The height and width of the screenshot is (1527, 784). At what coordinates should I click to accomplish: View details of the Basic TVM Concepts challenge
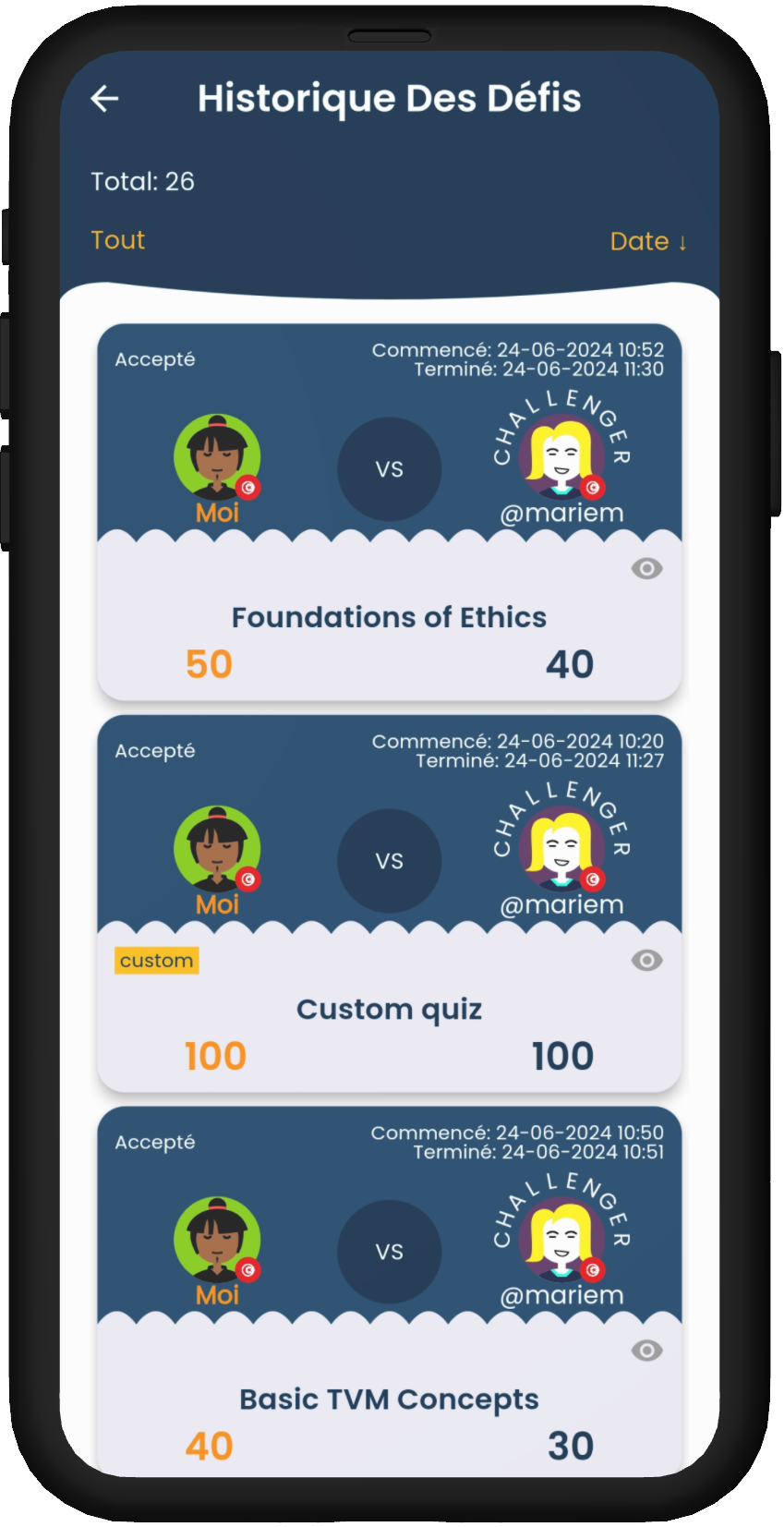[x=646, y=1351]
